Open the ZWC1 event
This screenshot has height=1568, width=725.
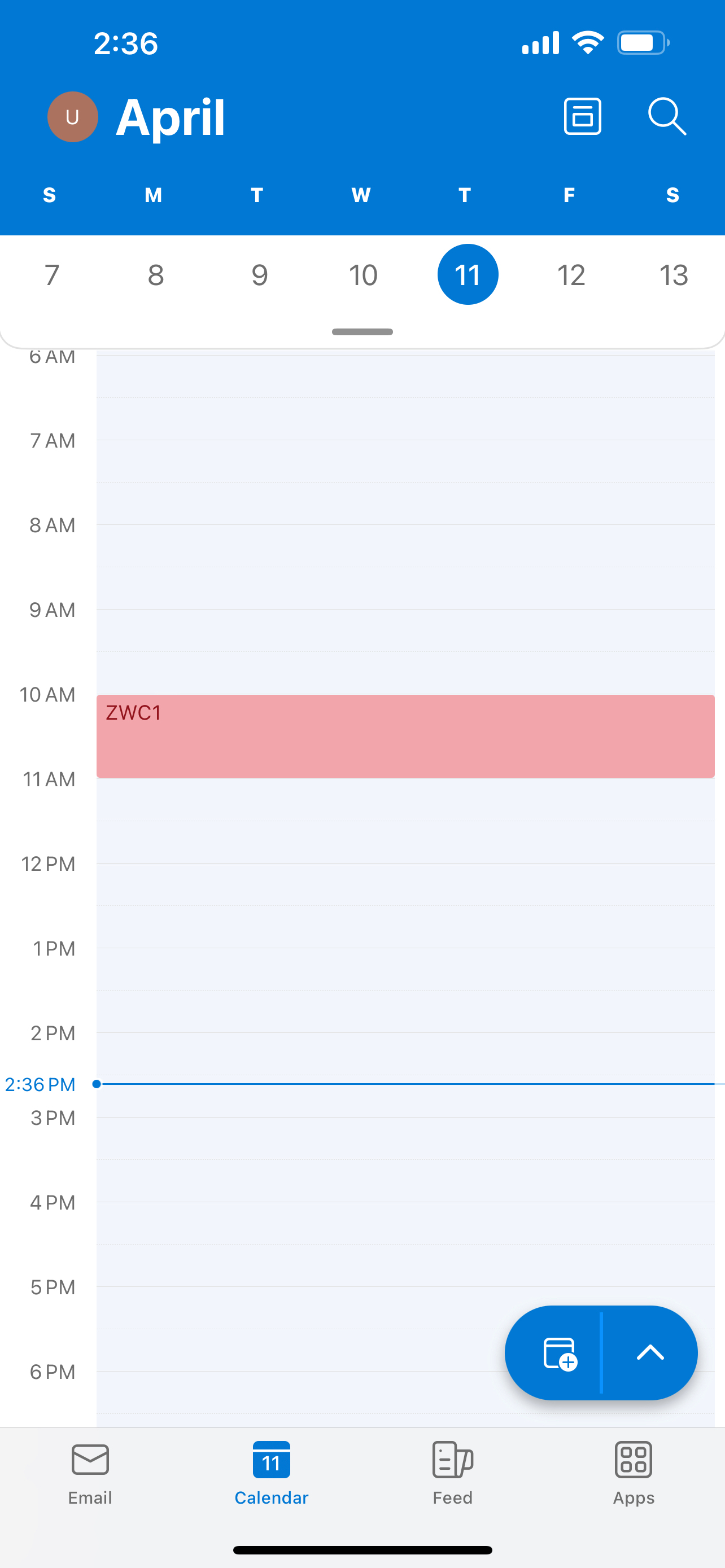405,736
